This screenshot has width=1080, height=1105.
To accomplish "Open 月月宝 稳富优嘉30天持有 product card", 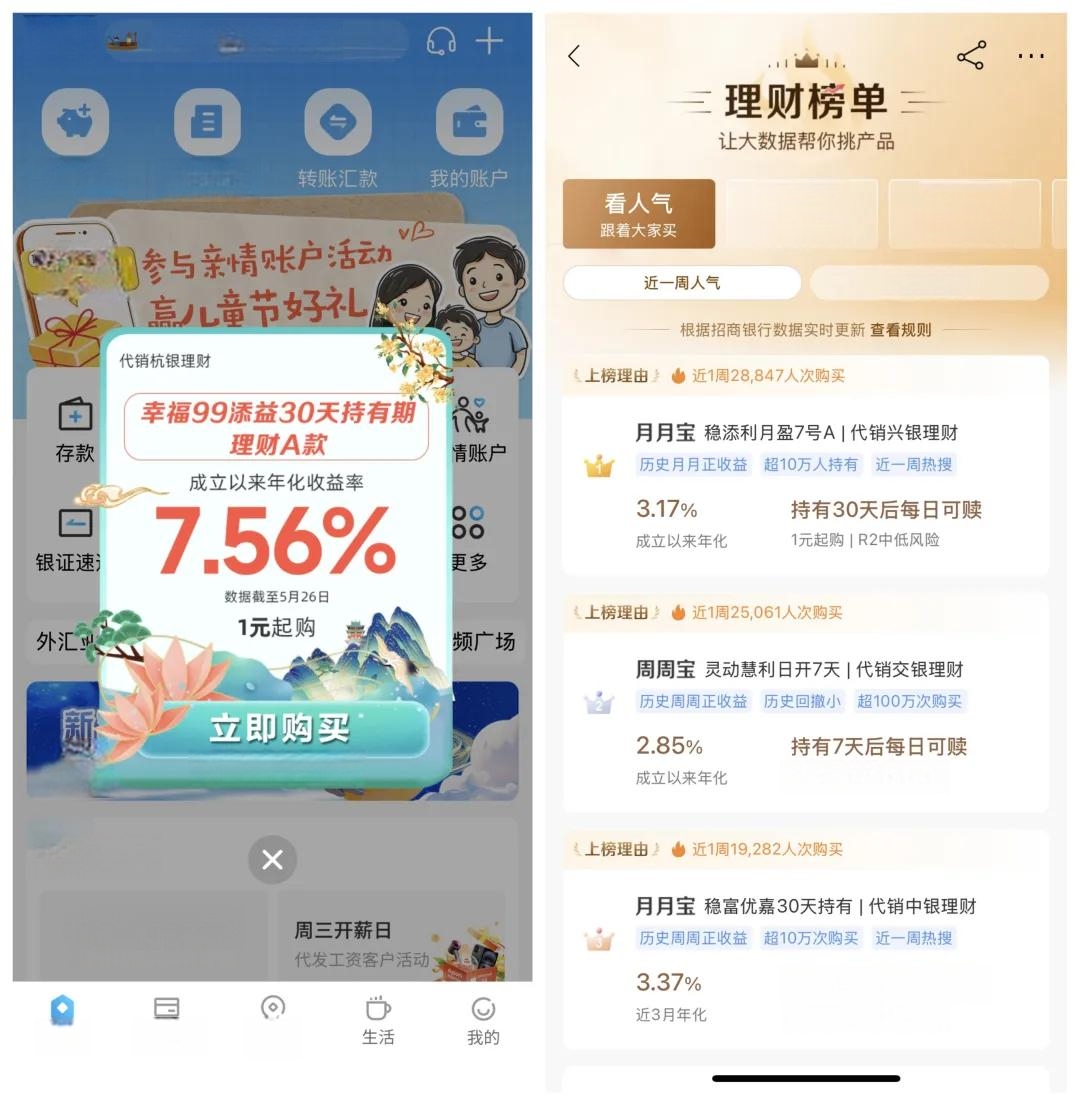I will (805, 958).
